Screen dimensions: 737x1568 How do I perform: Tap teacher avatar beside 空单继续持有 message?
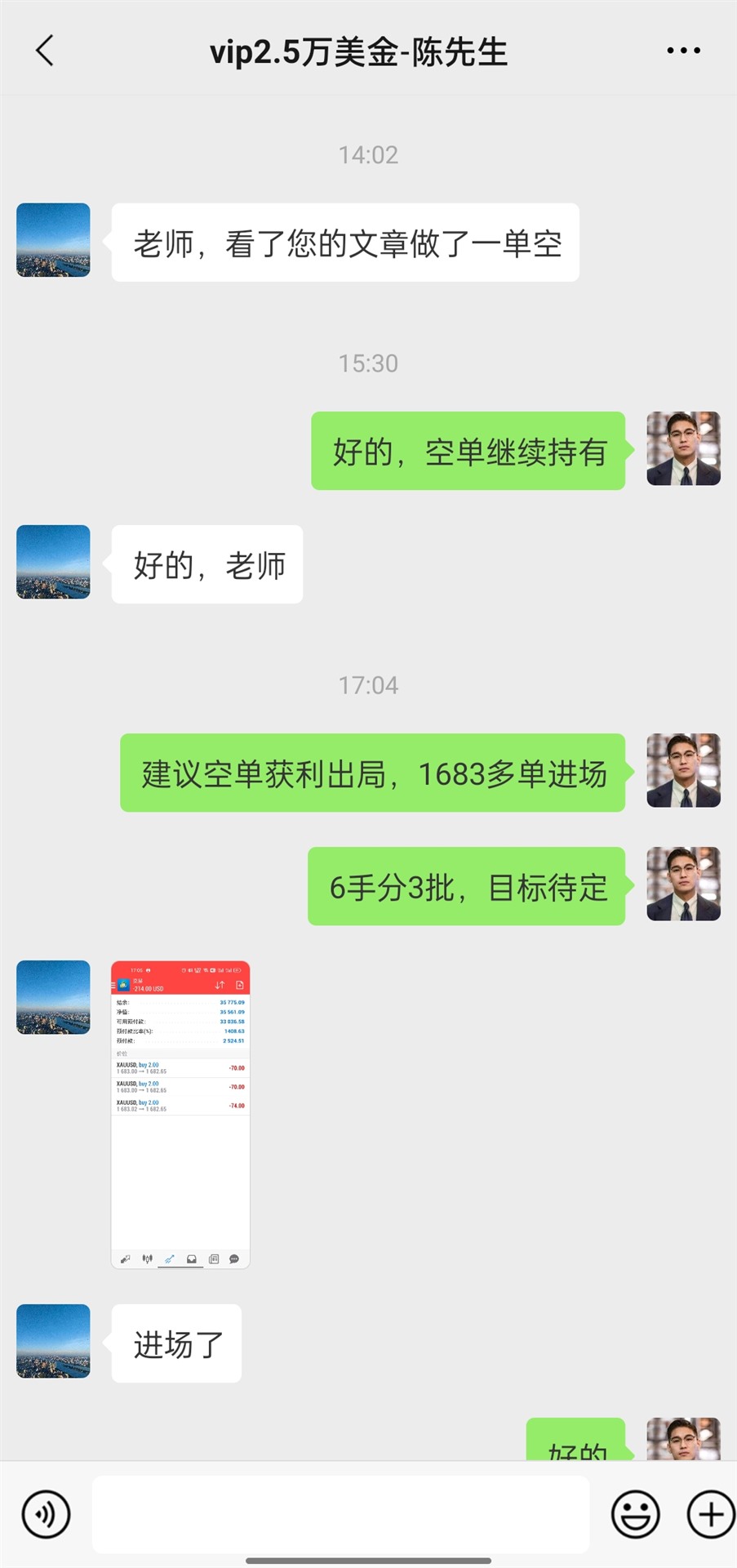[x=683, y=448]
